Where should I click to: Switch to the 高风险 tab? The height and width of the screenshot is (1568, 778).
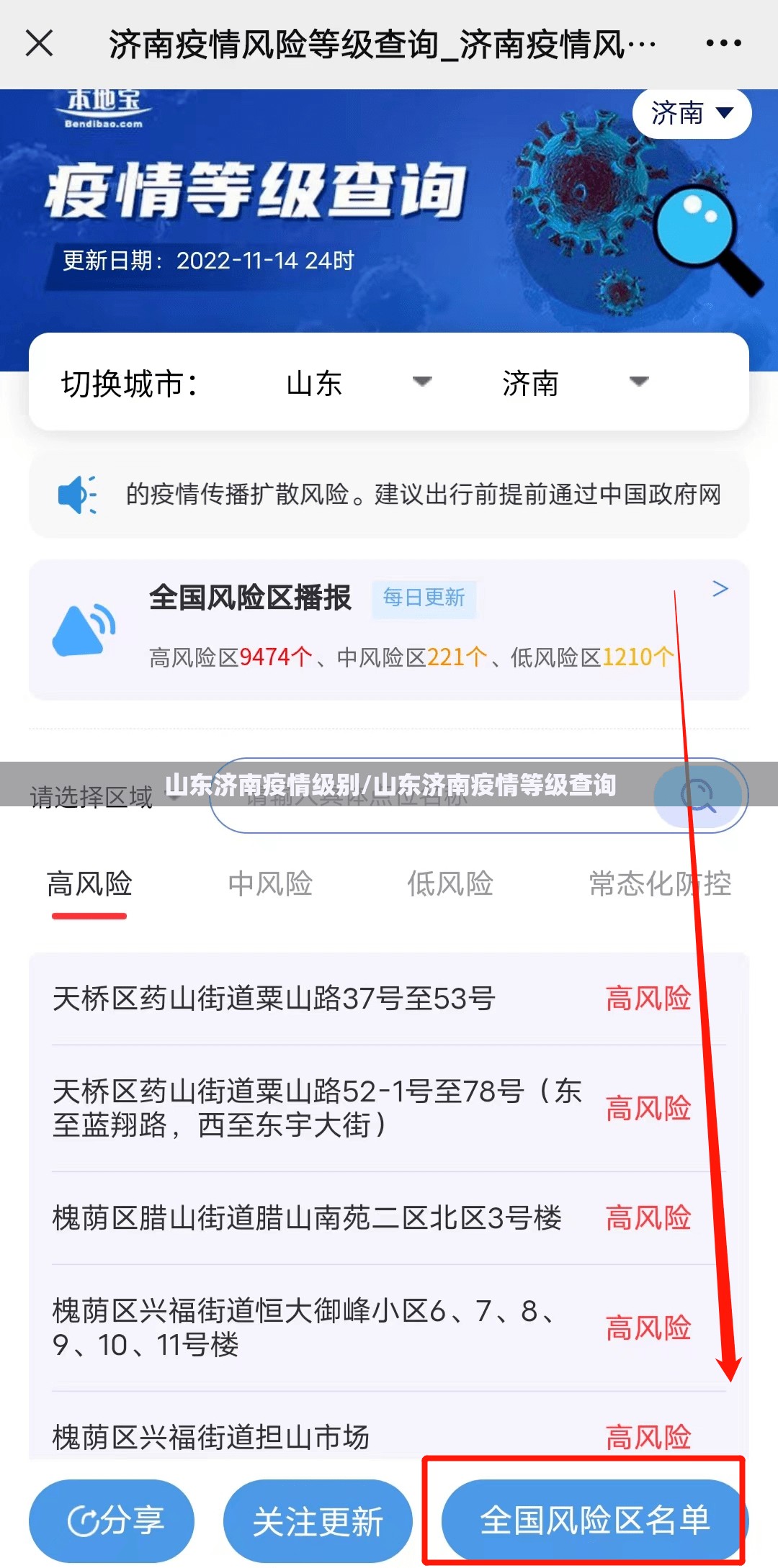click(x=89, y=885)
